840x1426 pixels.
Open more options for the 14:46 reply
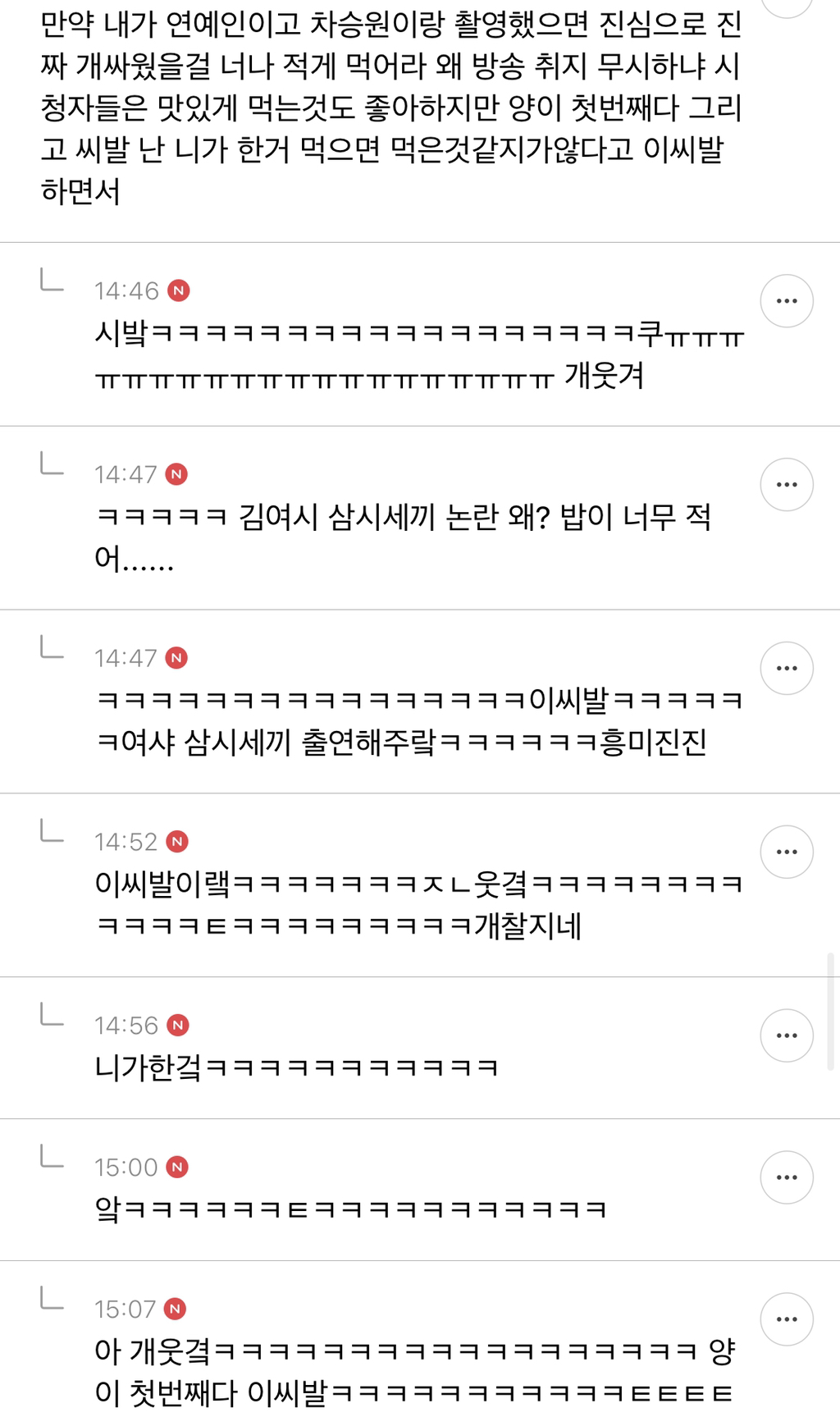[786, 301]
